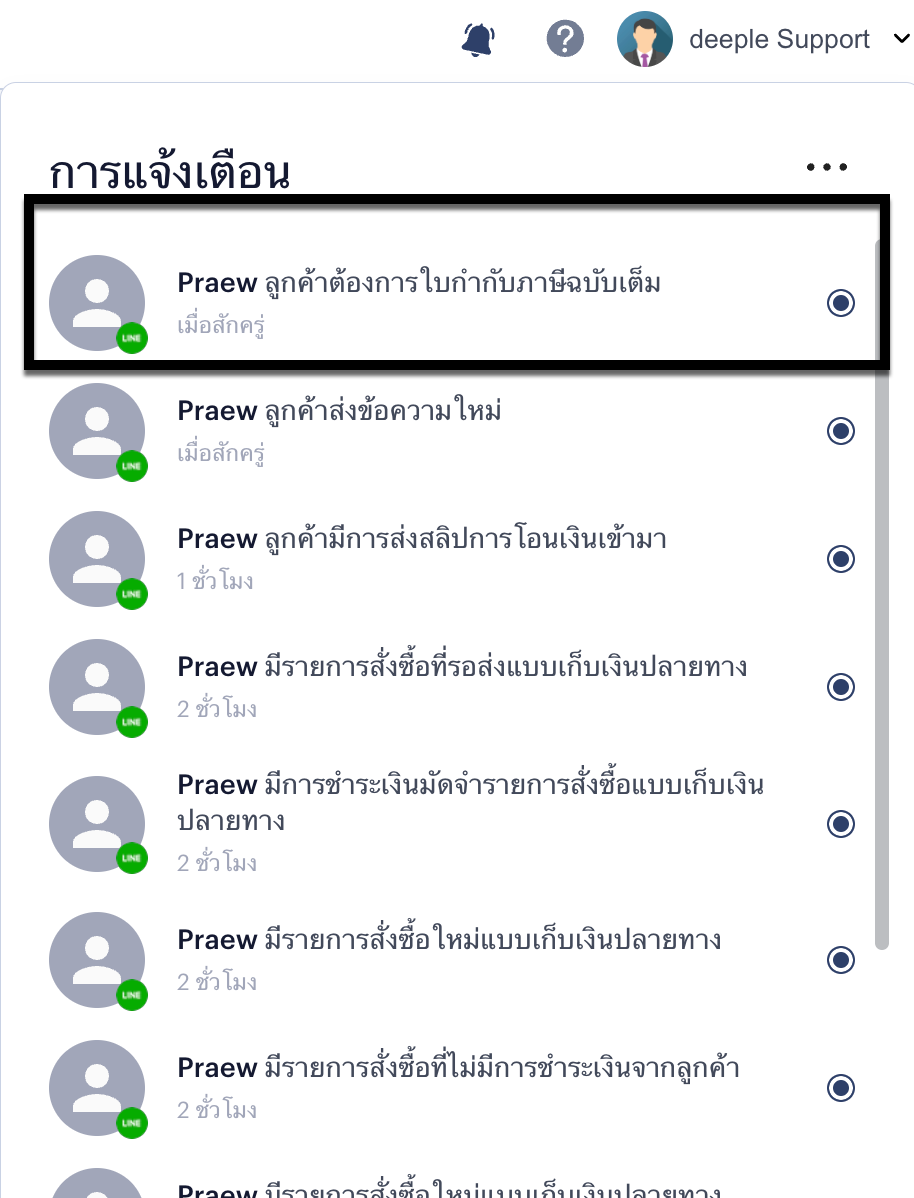
Task: Open the notifications bell
Action: coord(478,39)
